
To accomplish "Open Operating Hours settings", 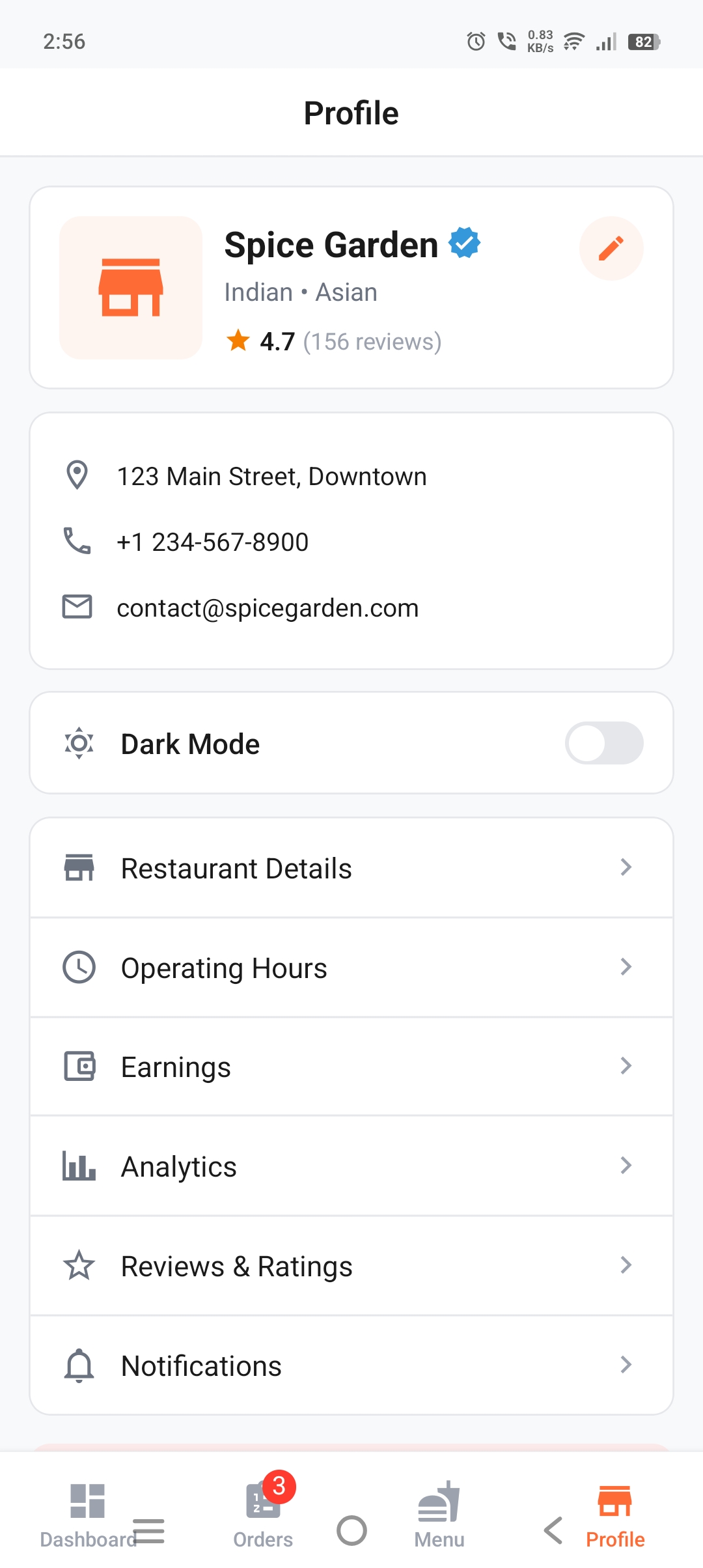I will pyautogui.click(x=351, y=968).
